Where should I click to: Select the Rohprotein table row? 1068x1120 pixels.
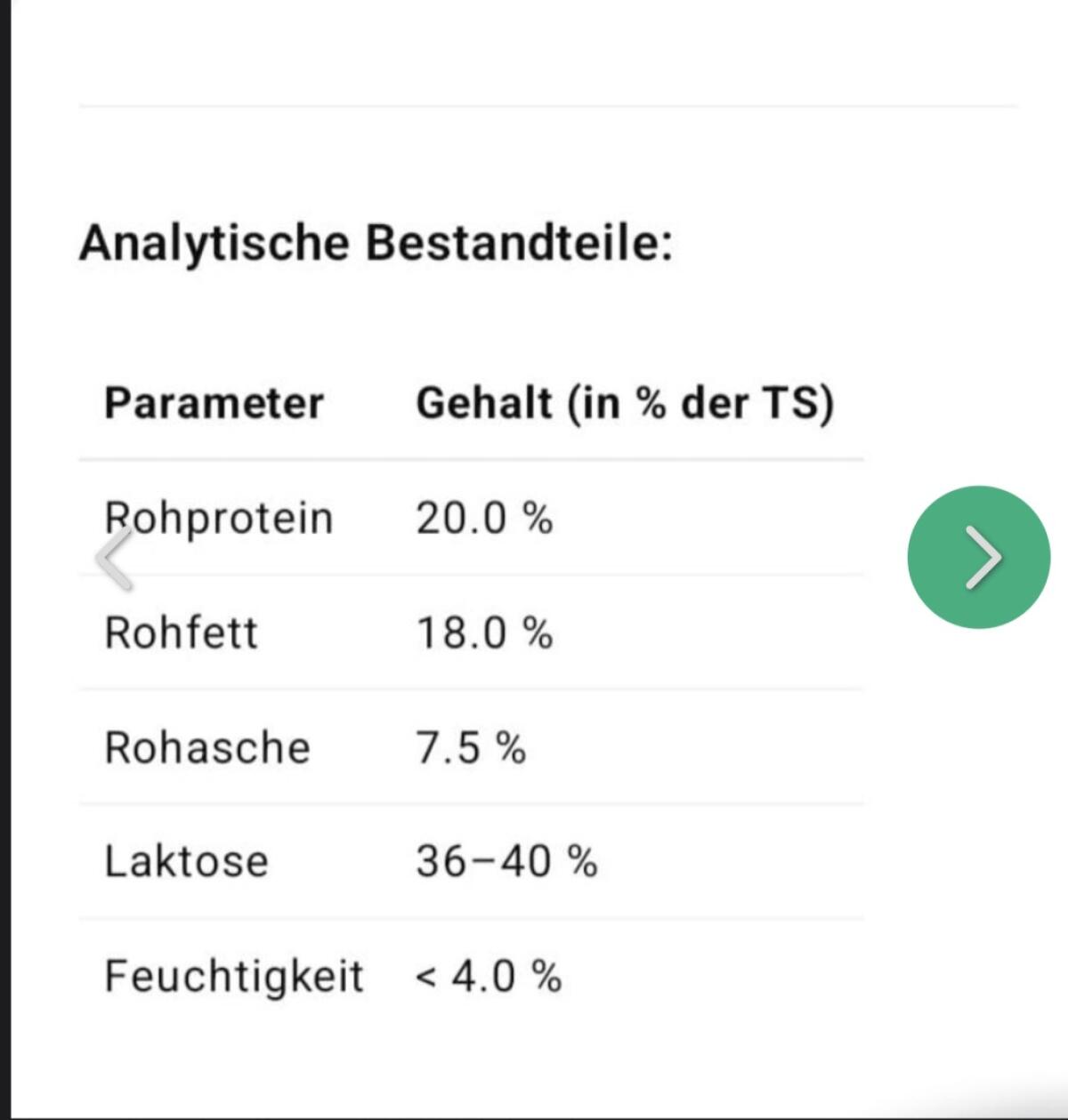356,519
